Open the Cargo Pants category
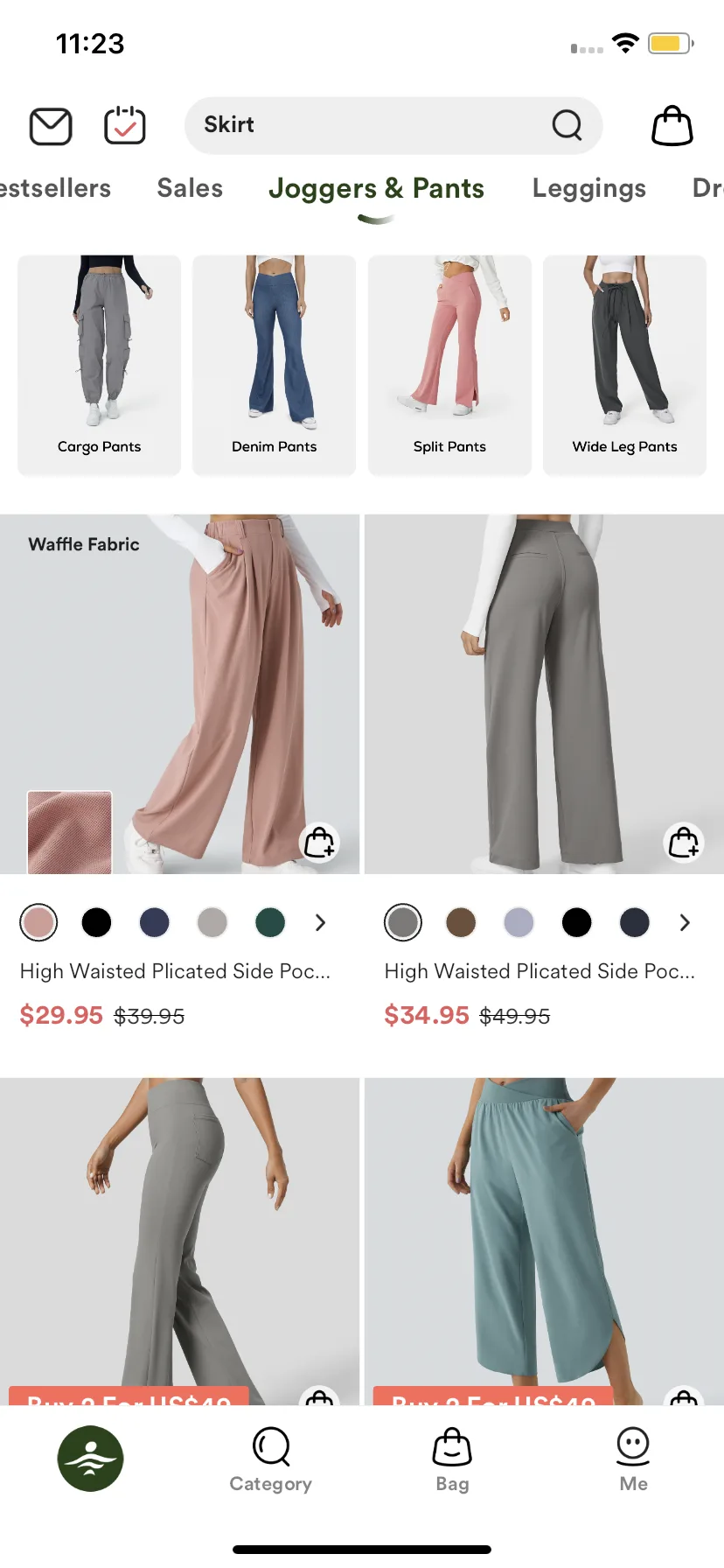 pos(100,365)
